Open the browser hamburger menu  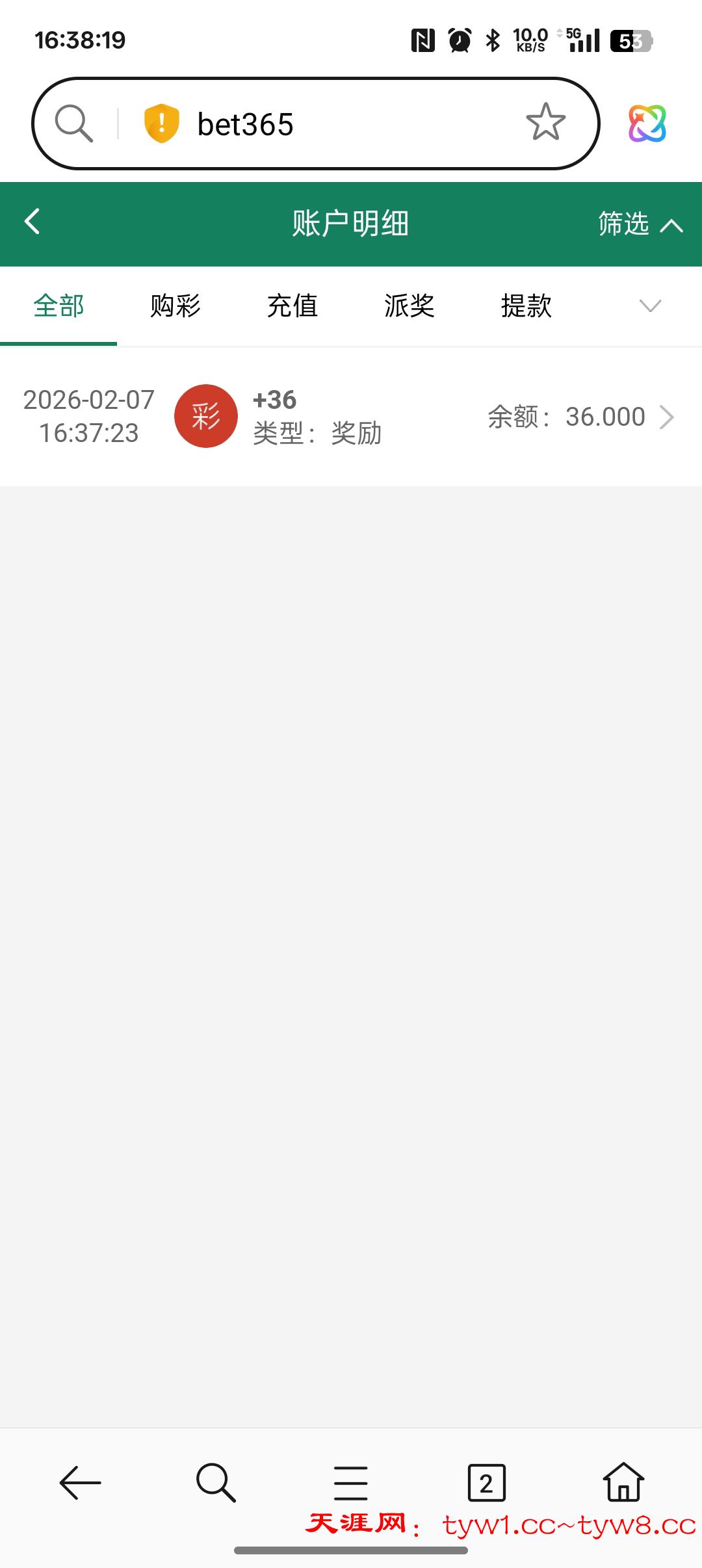click(x=351, y=1483)
